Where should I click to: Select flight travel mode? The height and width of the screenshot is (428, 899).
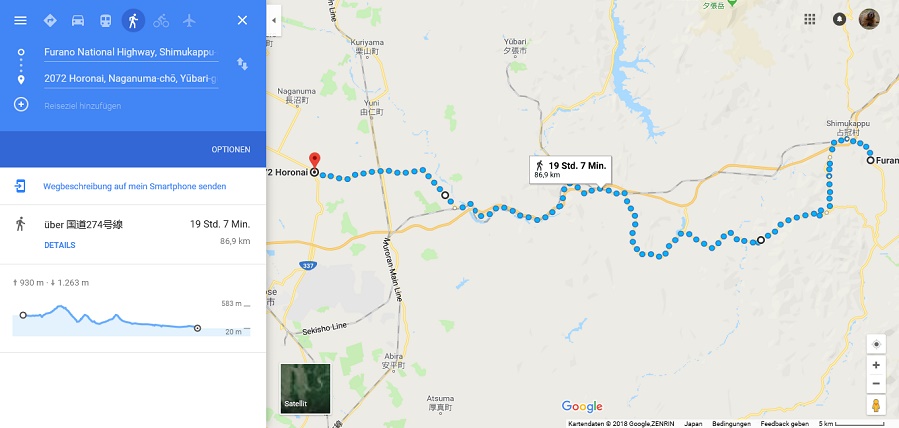[x=189, y=20]
